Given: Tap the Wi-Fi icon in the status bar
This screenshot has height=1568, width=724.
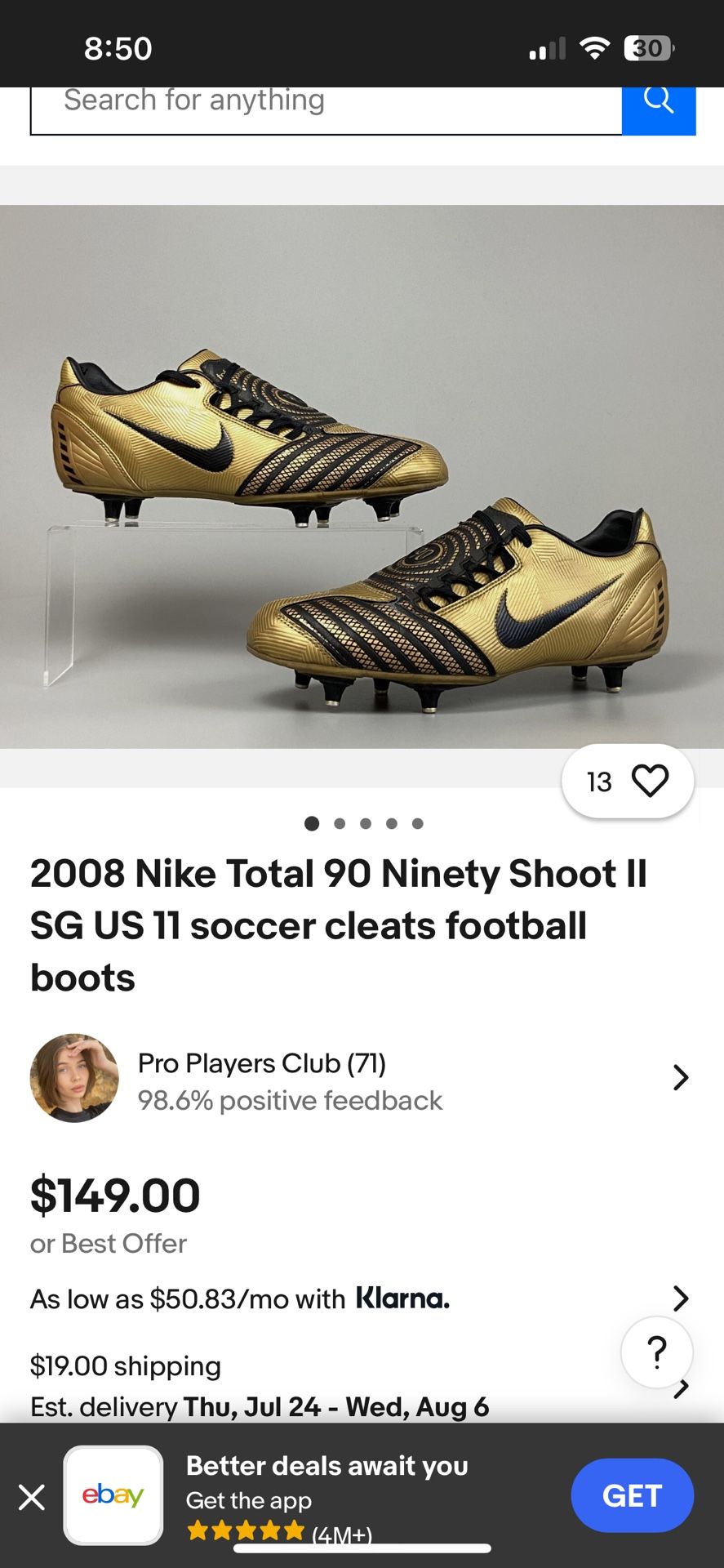Looking at the screenshot, I should pos(594,47).
